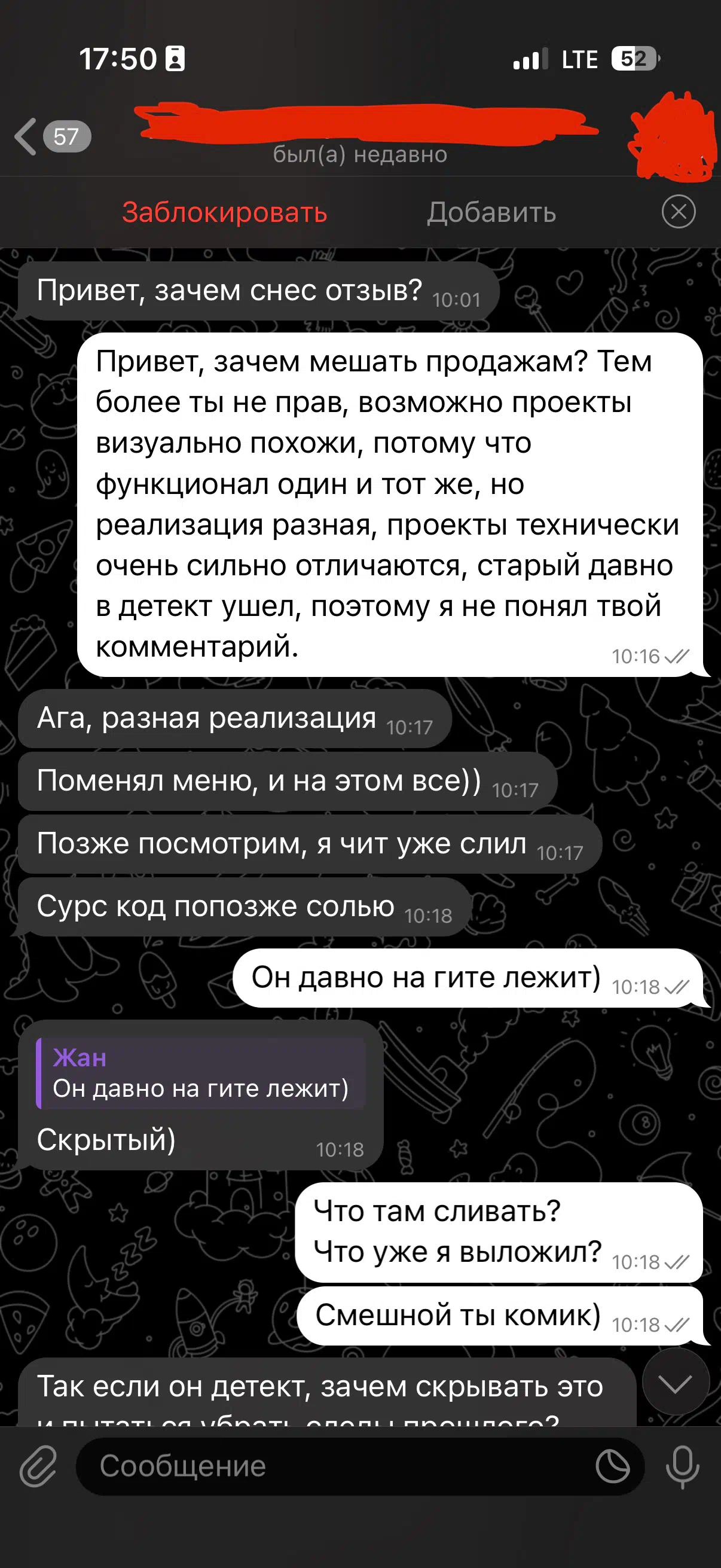Focus the Сообщение text field
The height and width of the screenshot is (1568, 721).
click(x=335, y=1466)
